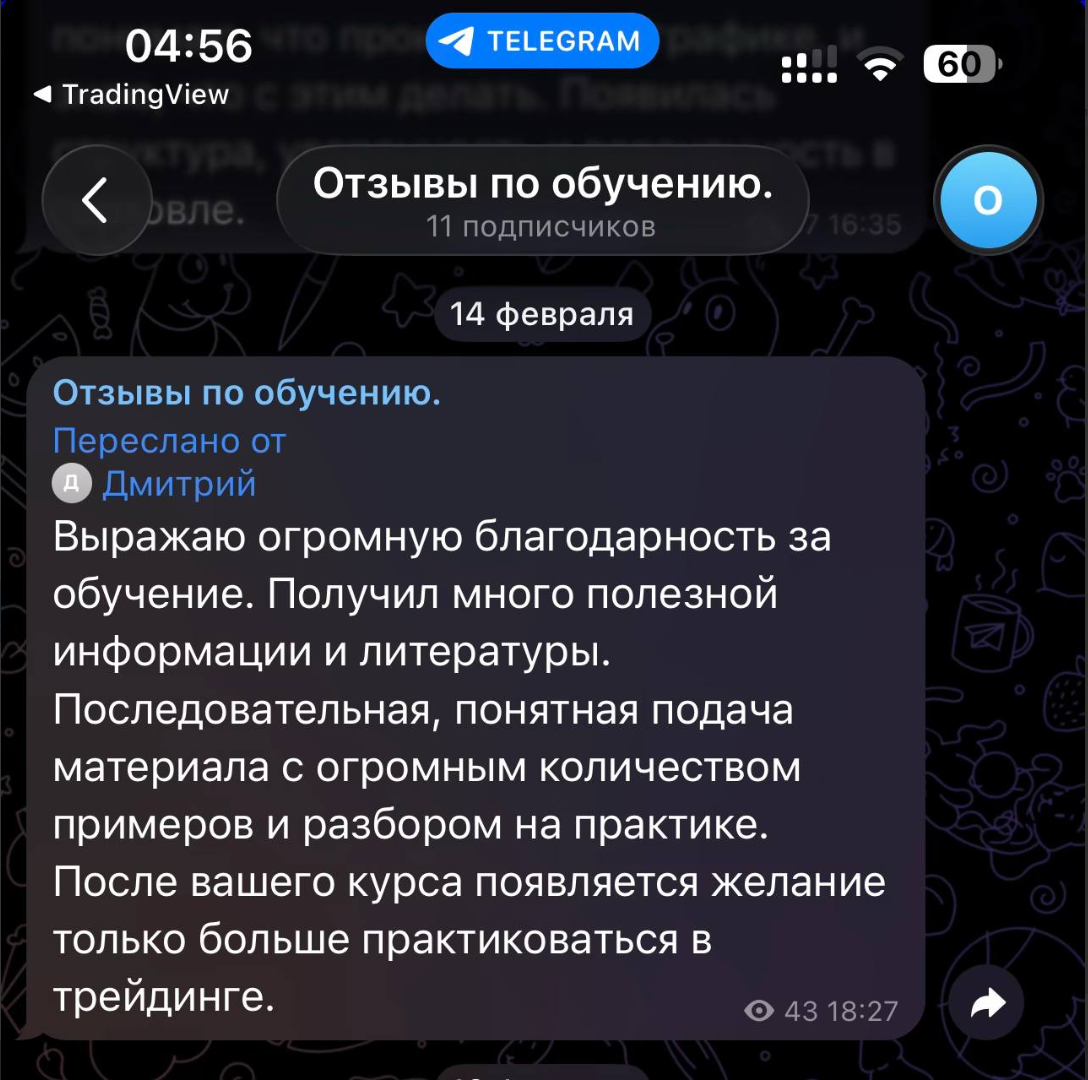This screenshot has height=1080, width=1088.
Task: Share Дмитрий's forwarded message with the arrow
Action: click(x=987, y=1002)
